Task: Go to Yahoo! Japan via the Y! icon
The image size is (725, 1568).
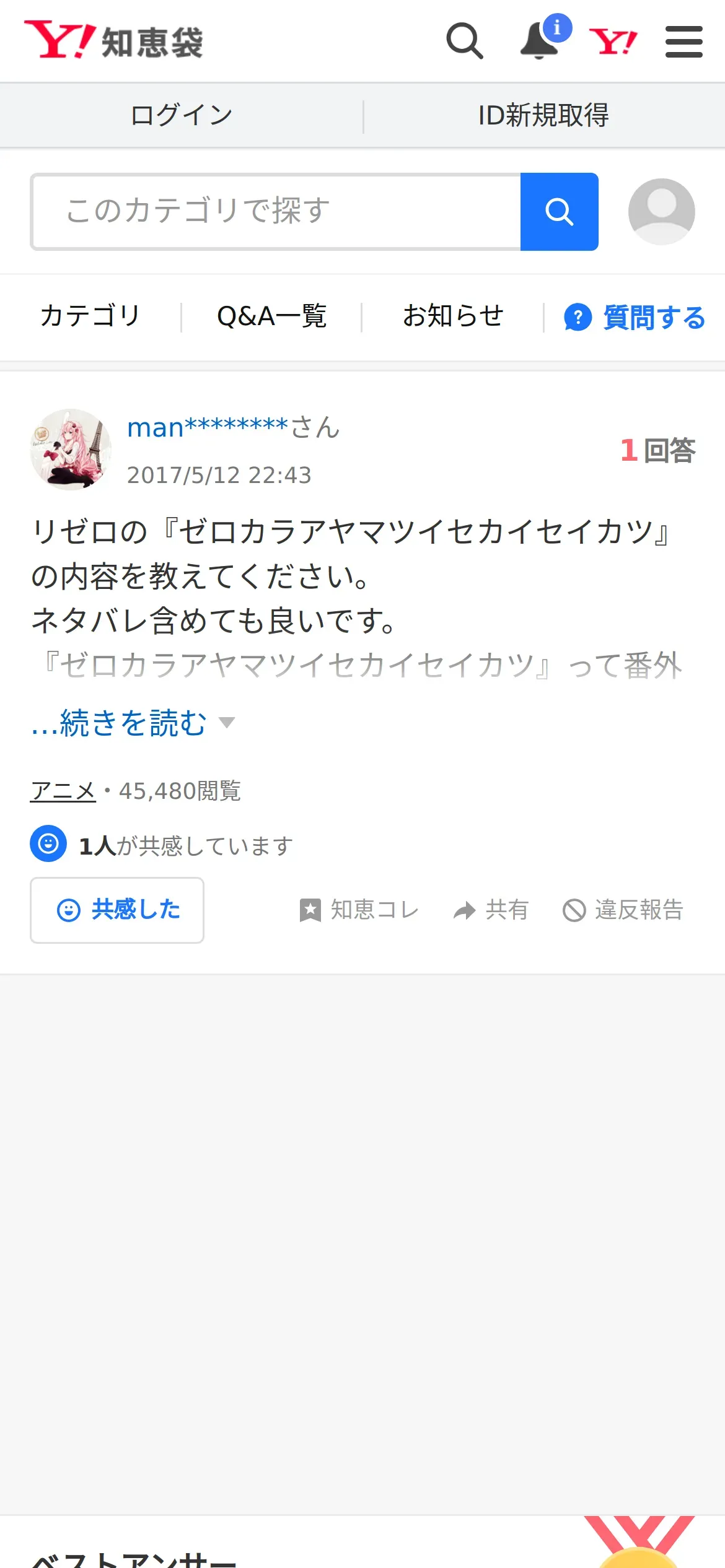Action: (613, 41)
